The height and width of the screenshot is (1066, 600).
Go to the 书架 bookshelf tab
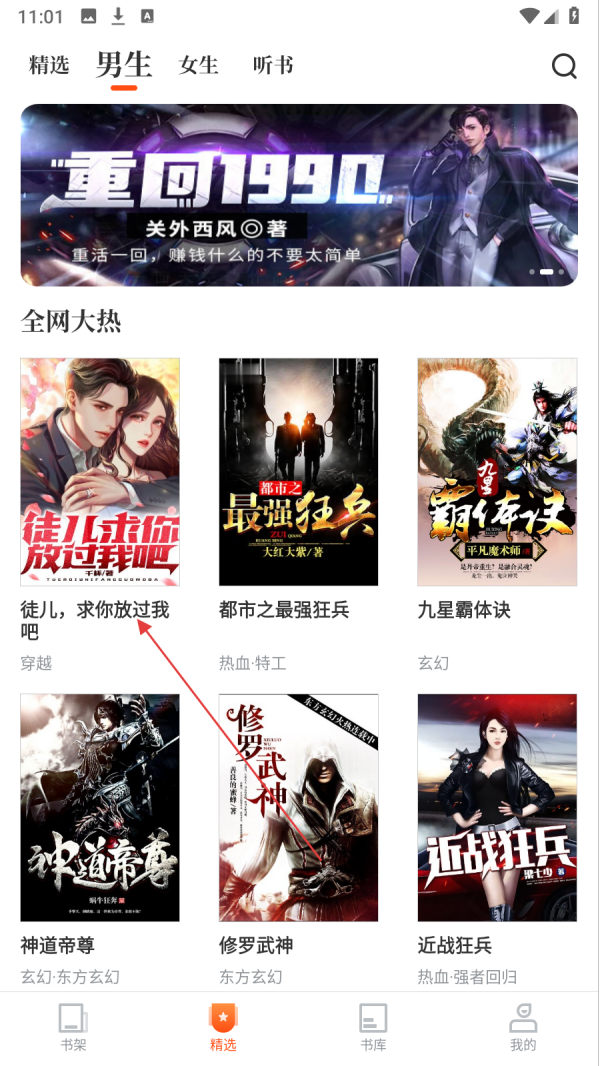[74, 1027]
